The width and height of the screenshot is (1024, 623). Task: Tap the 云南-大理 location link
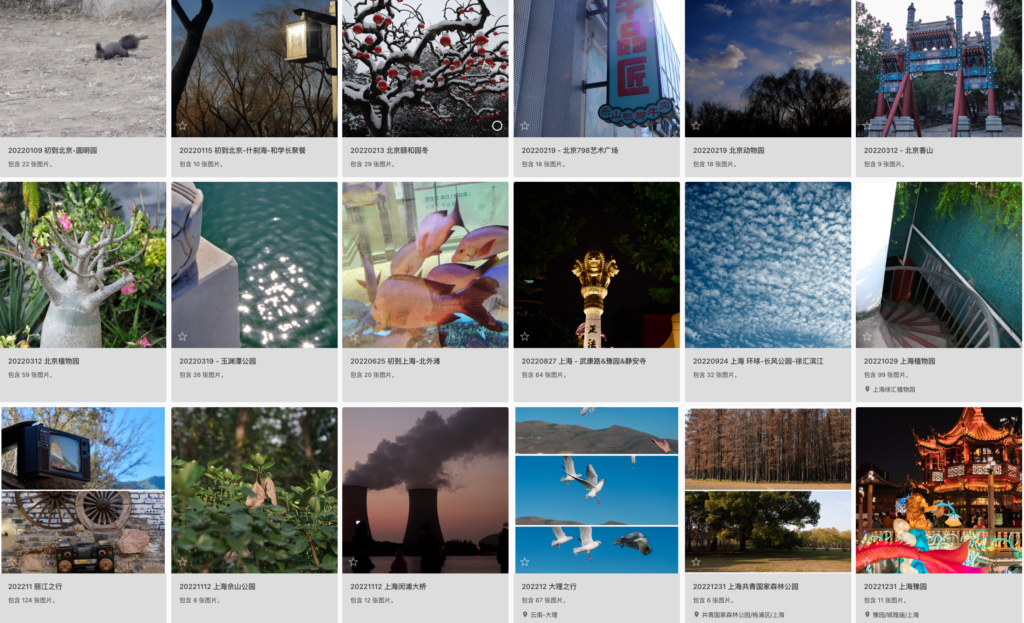pos(545,615)
